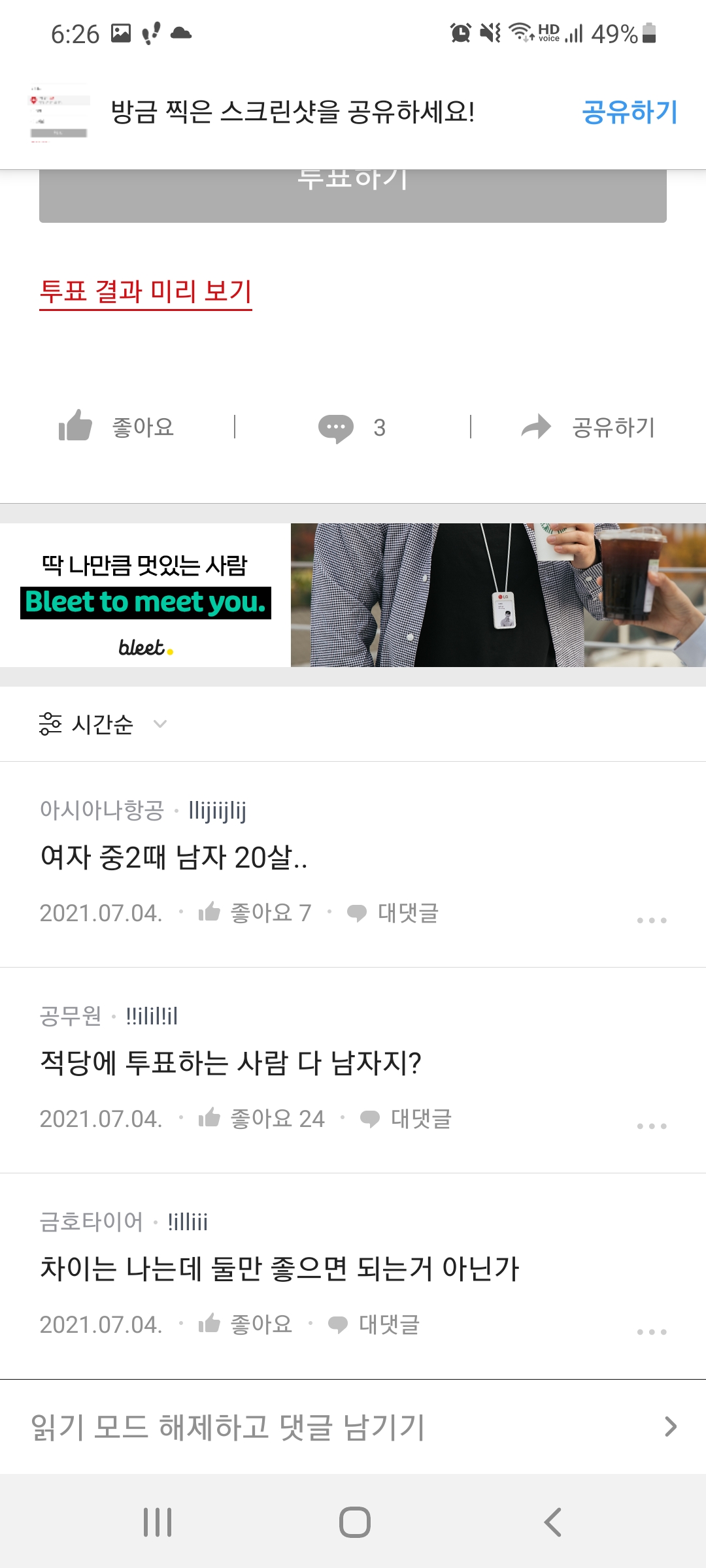706x1568 pixels.
Task: Share the post via 공유하기 arrow
Action: coord(588,427)
